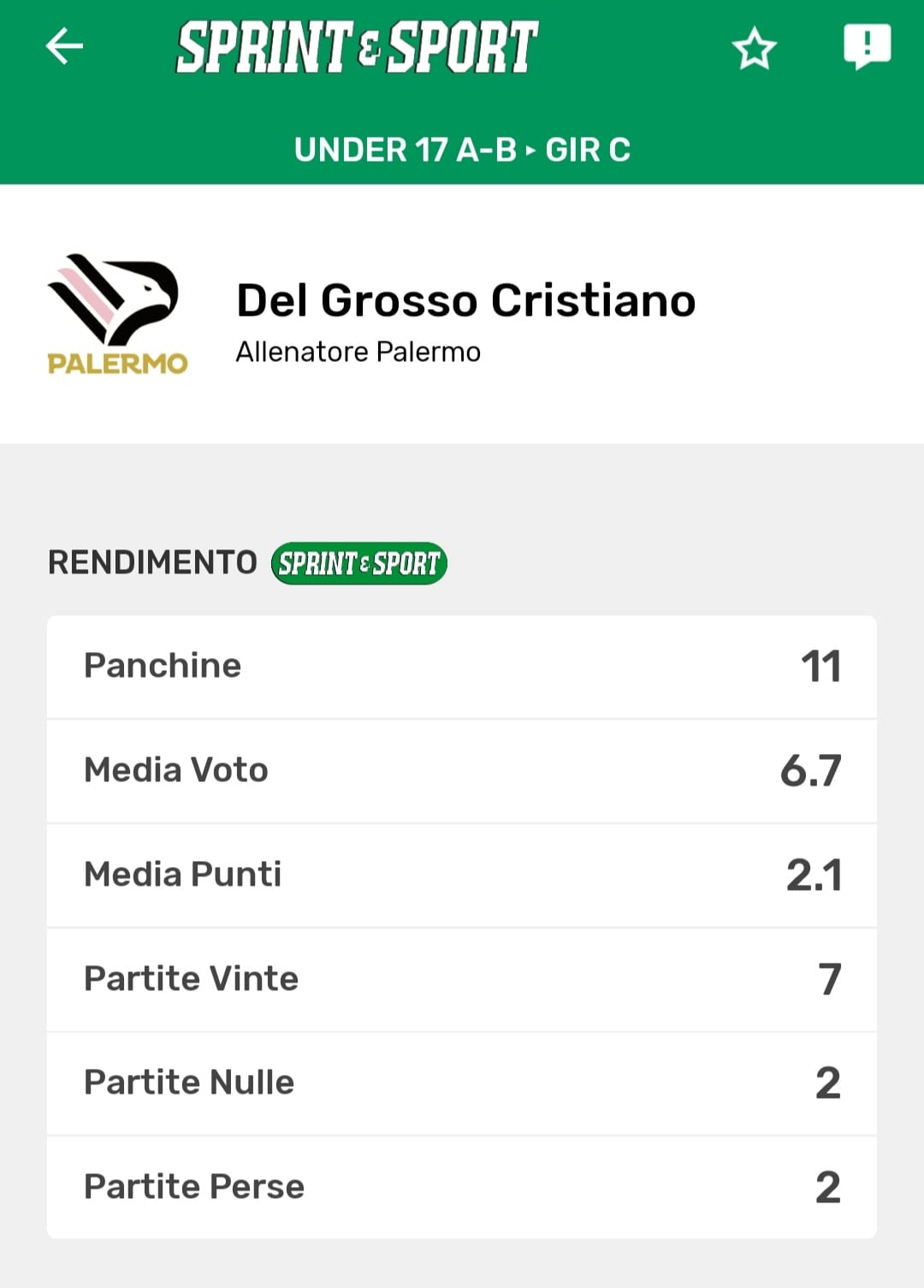Open the report issue icon

click(867, 46)
